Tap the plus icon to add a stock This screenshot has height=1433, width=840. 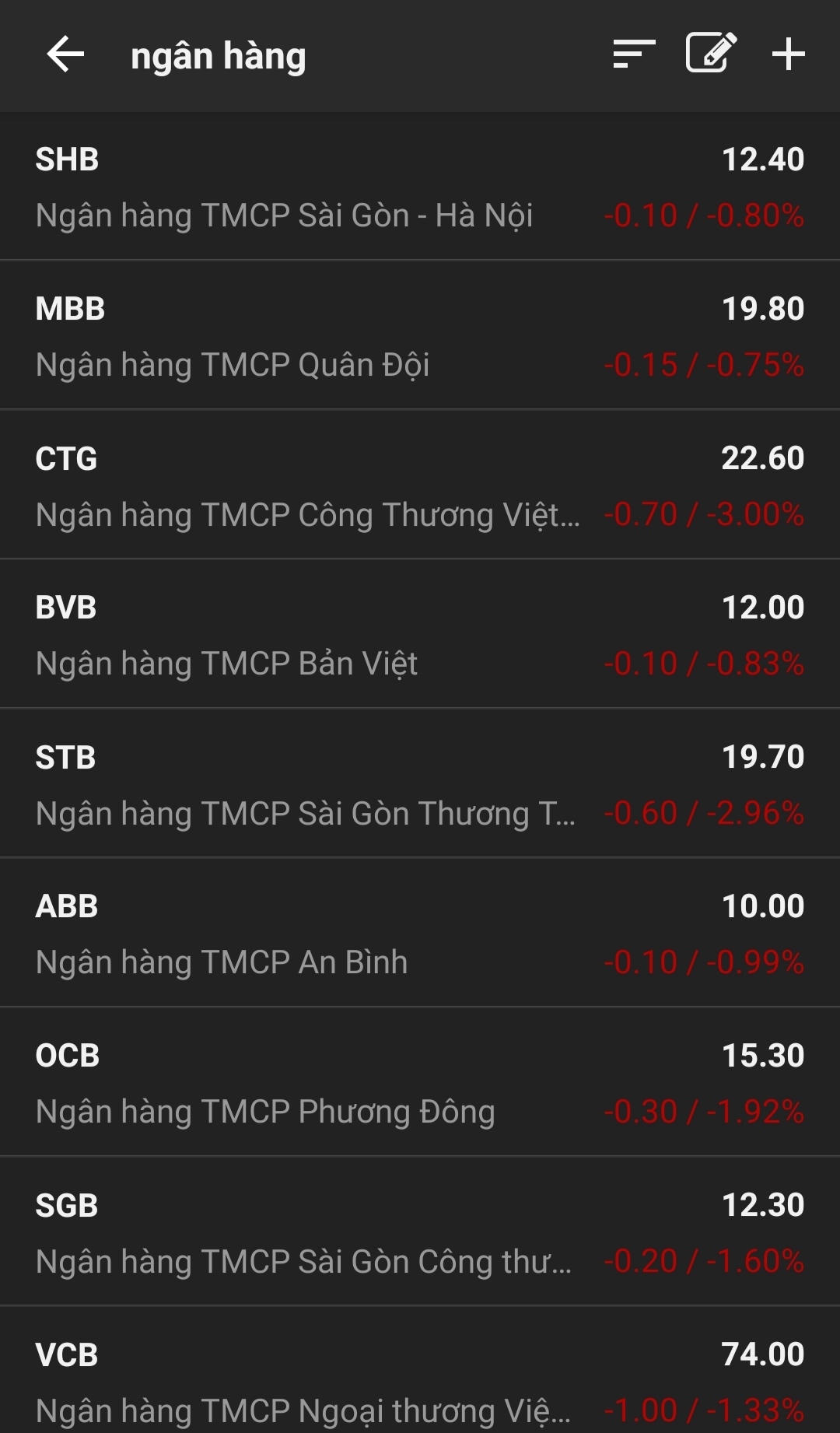pyautogui.click(x=788, y=54)
